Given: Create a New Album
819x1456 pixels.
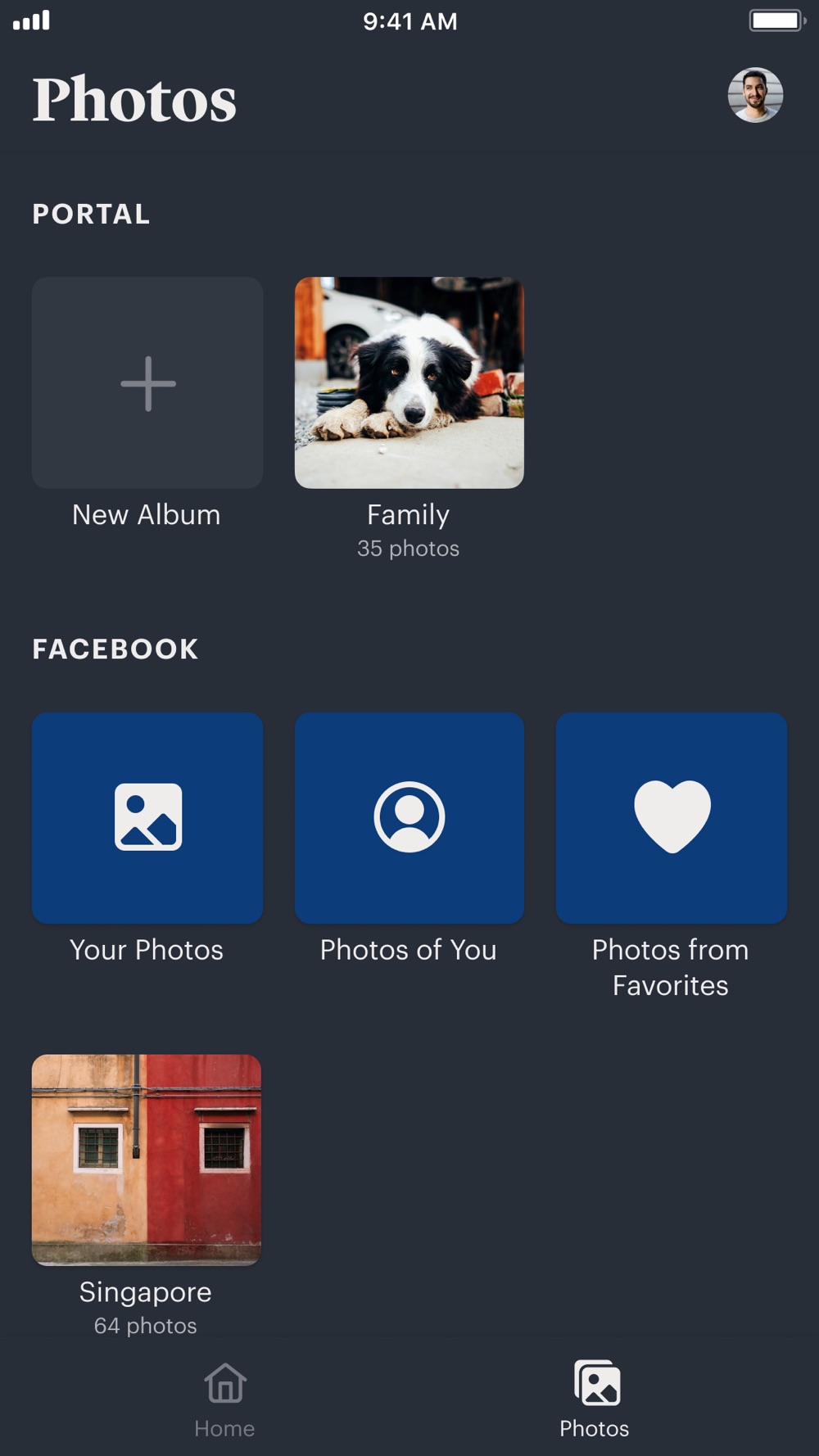Looking at the screenshot, I should click(147, 382).
